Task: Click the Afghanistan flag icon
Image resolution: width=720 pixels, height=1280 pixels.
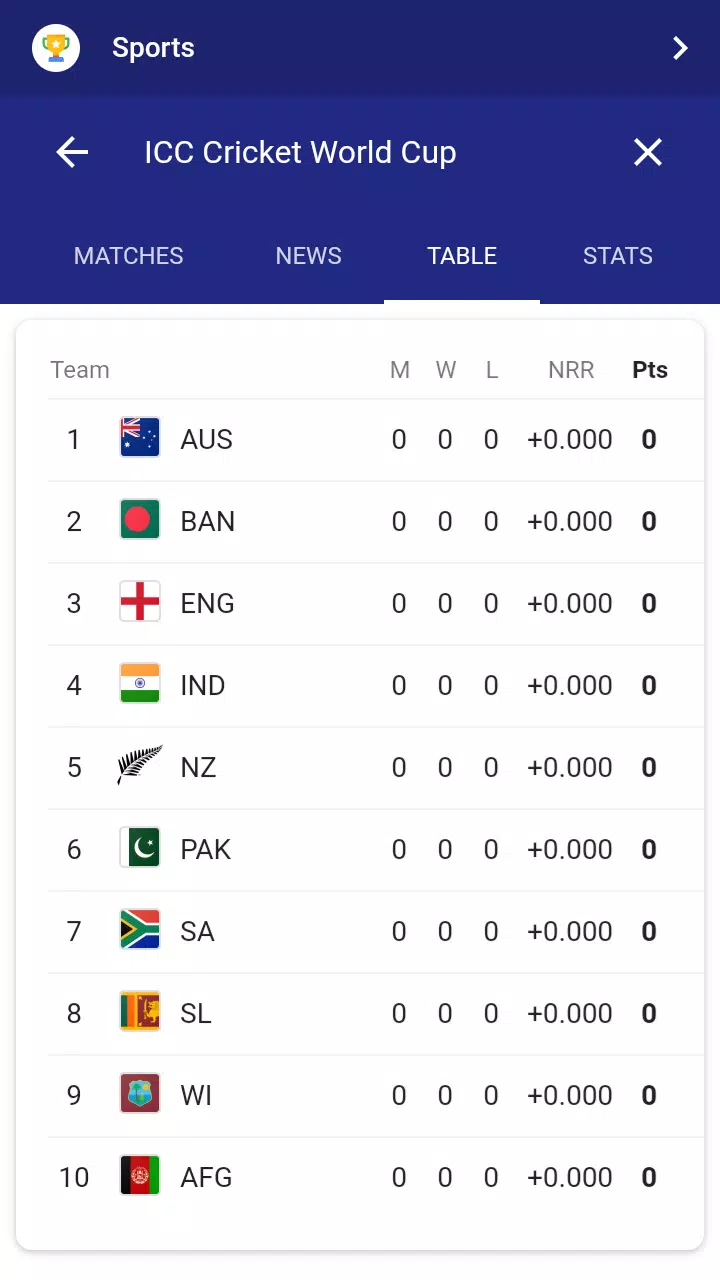Action: [x=139, y=1176]
